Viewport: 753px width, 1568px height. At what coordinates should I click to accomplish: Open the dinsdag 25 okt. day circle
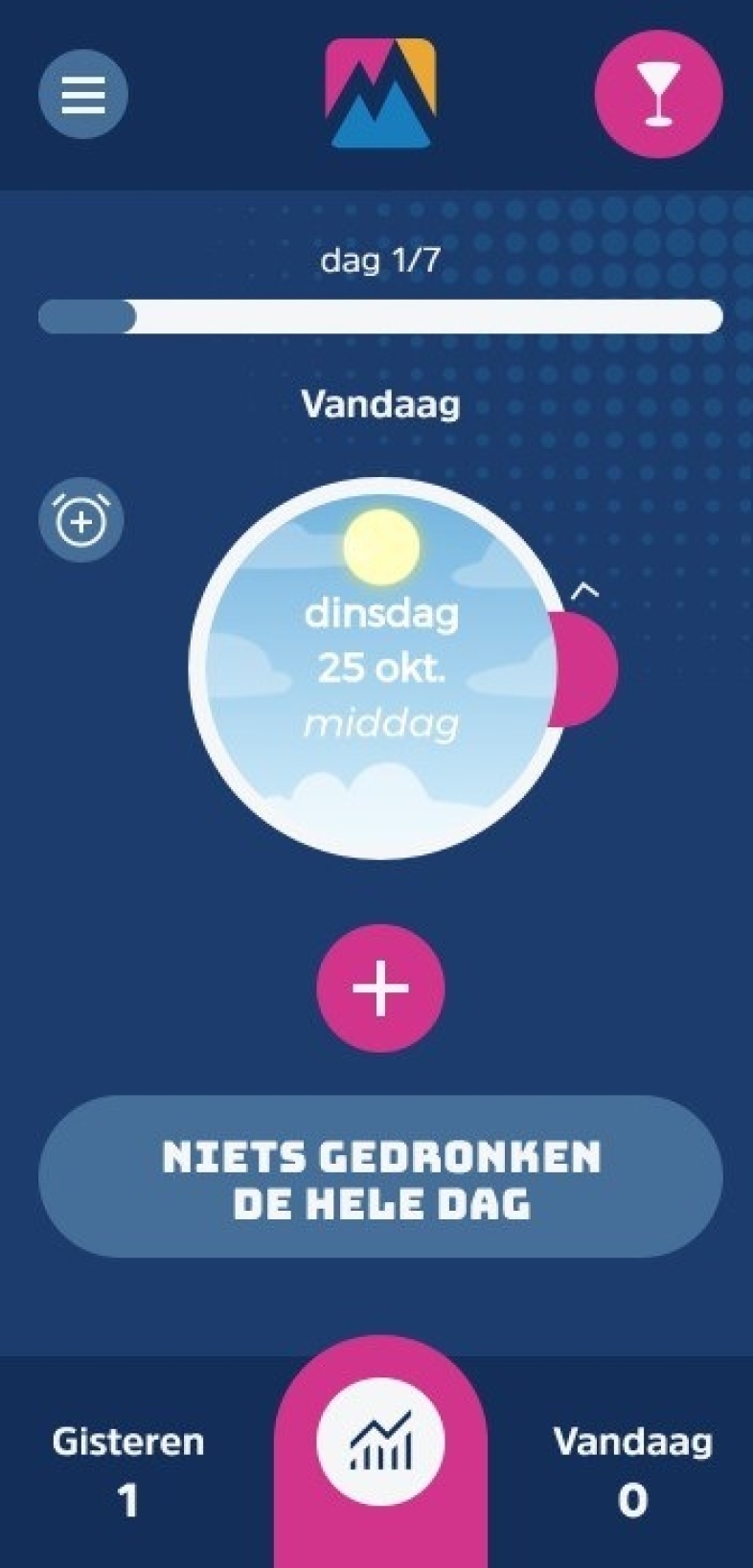click(380, 668)
